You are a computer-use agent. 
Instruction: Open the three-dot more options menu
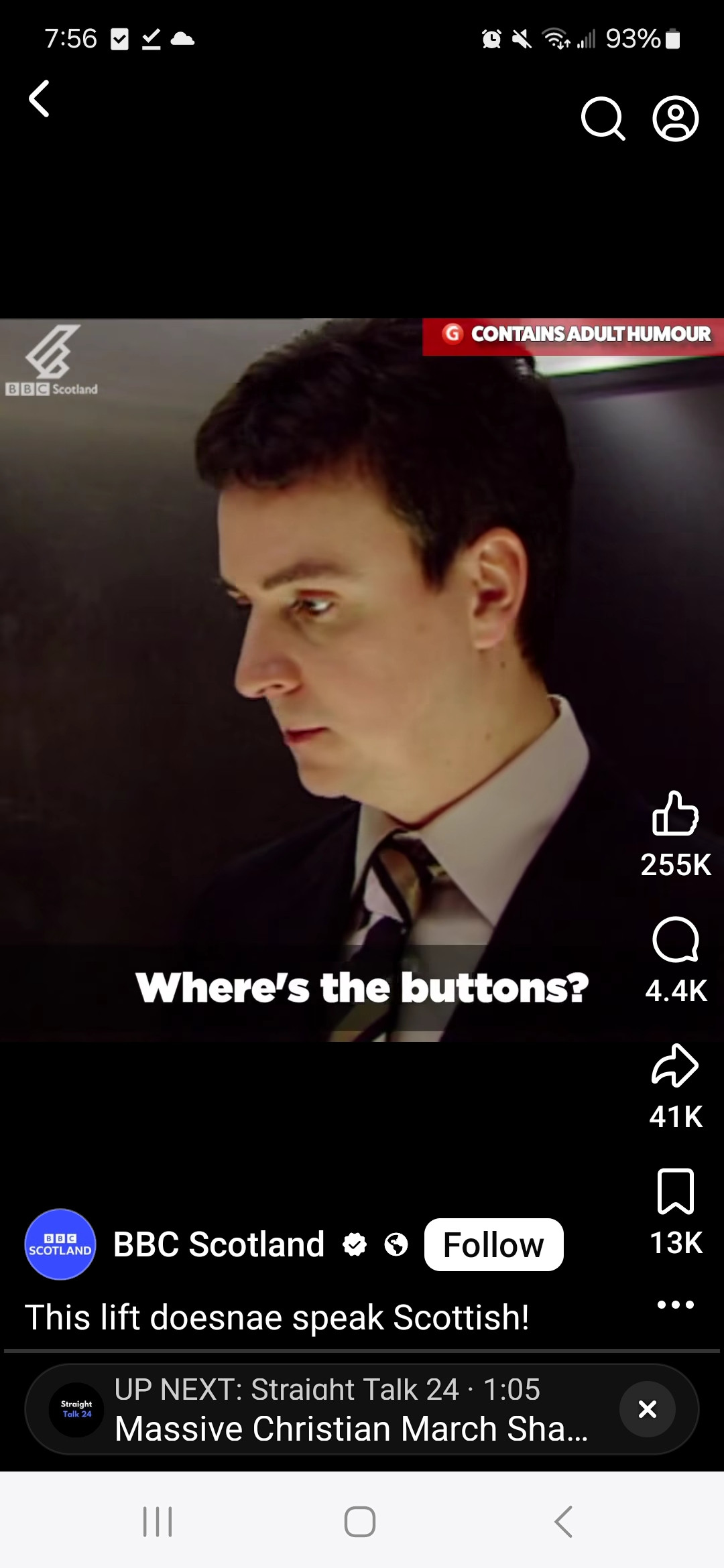click(x=675, y=1304)
